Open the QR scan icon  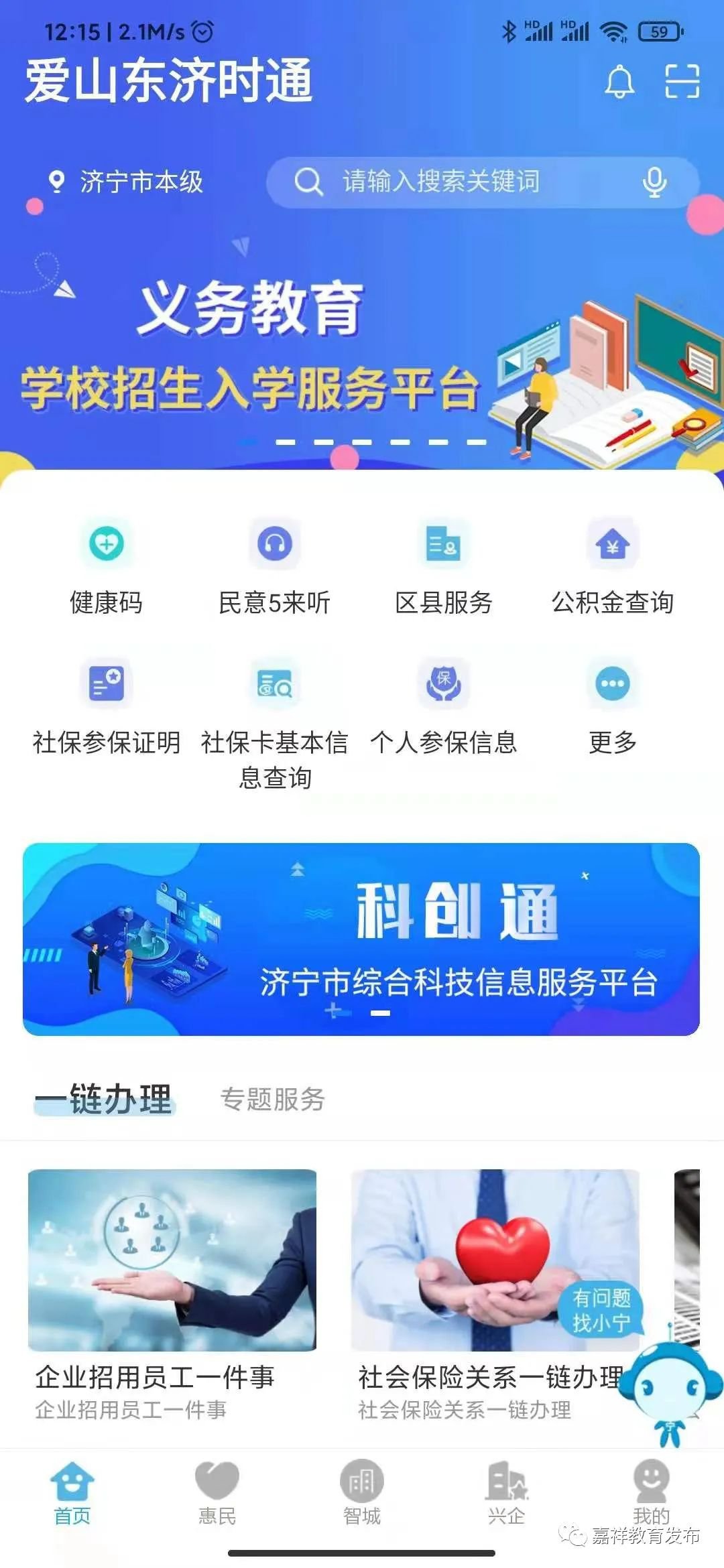click(x=682, y=82)
